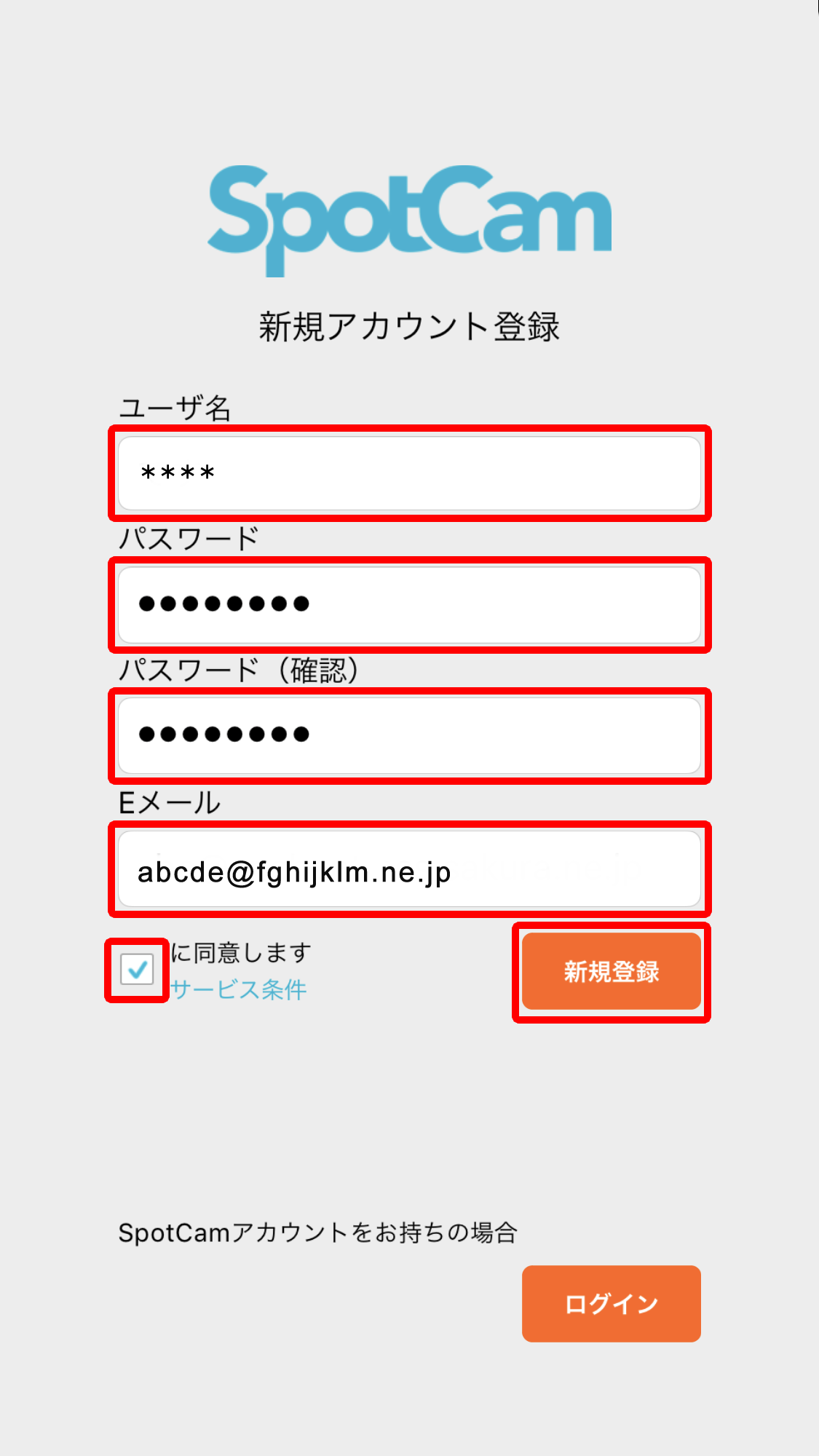The image size is (819, 1456).
Task: Uncheck the に同意します agreement checkbox
Action: [137, 970]
